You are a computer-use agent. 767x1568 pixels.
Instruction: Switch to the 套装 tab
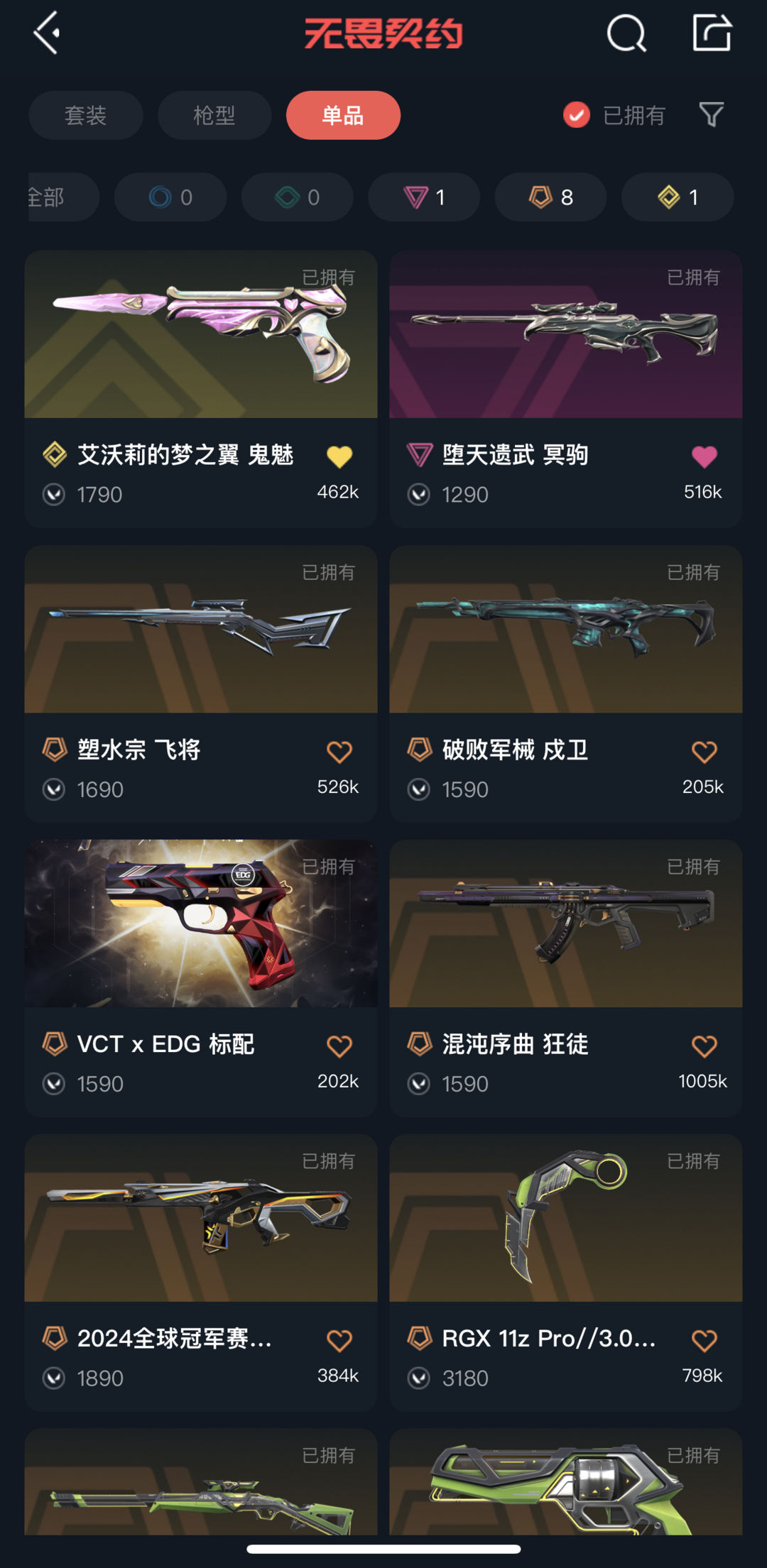coord(86,115)
